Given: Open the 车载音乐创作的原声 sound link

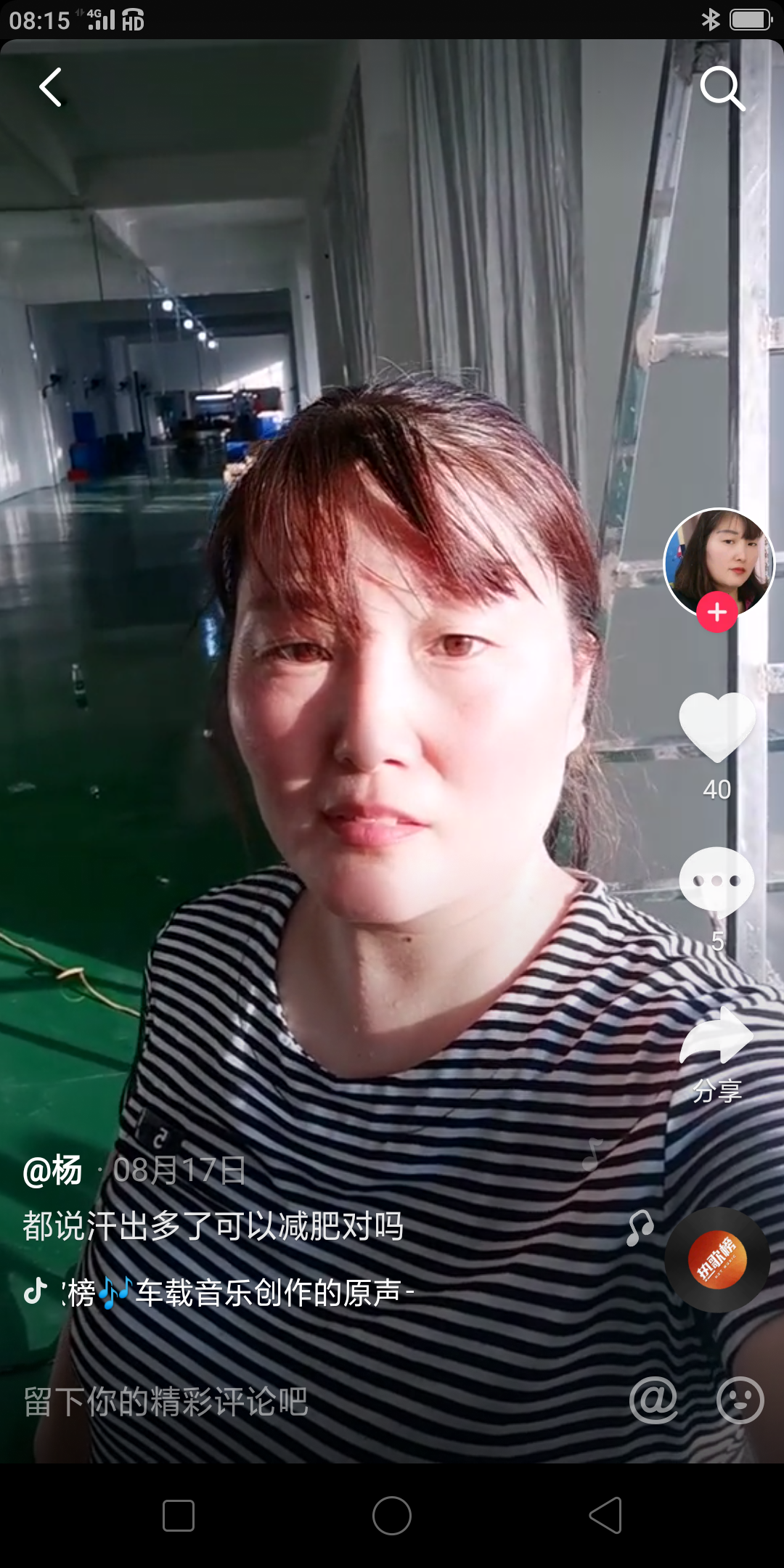Looking at the screenshot, I should (x=240, y=1293).
